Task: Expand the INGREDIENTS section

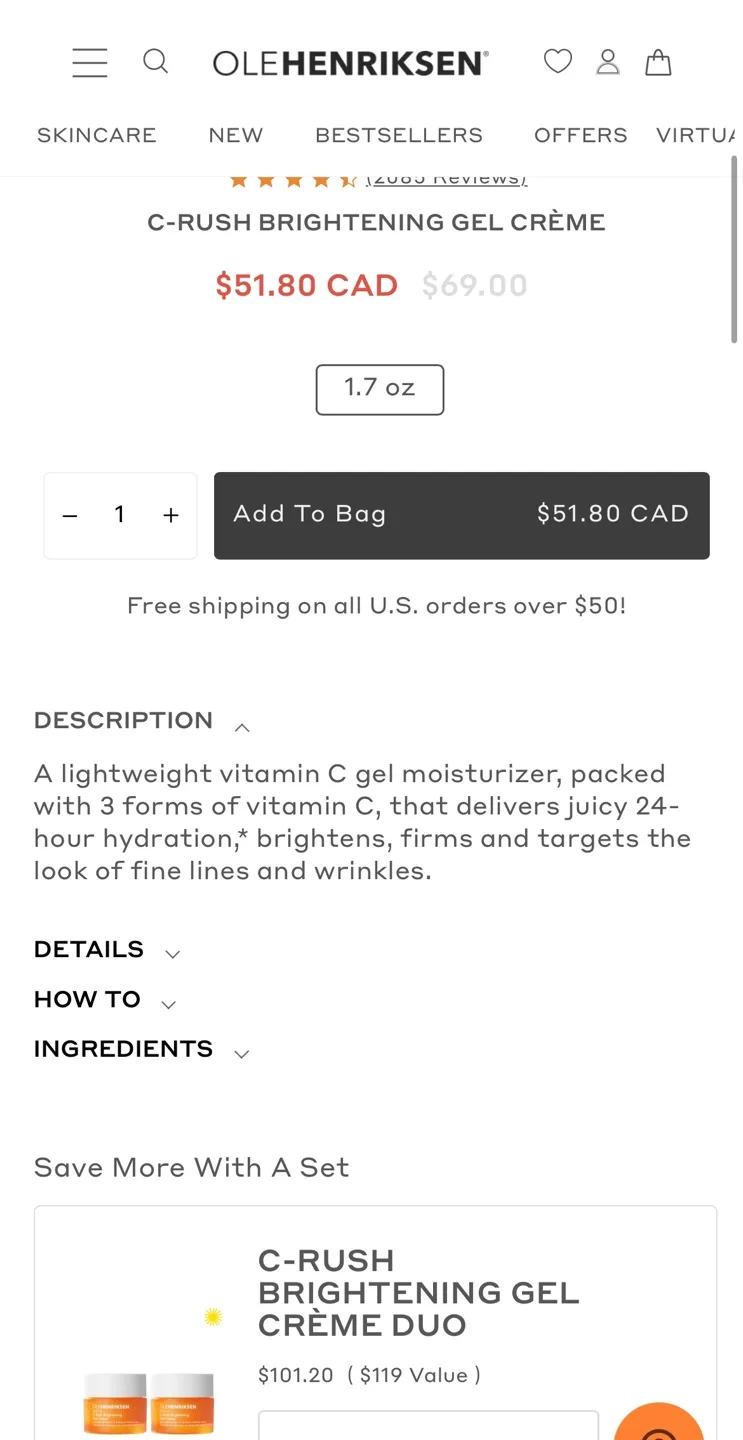Action: coord(123,1049)
